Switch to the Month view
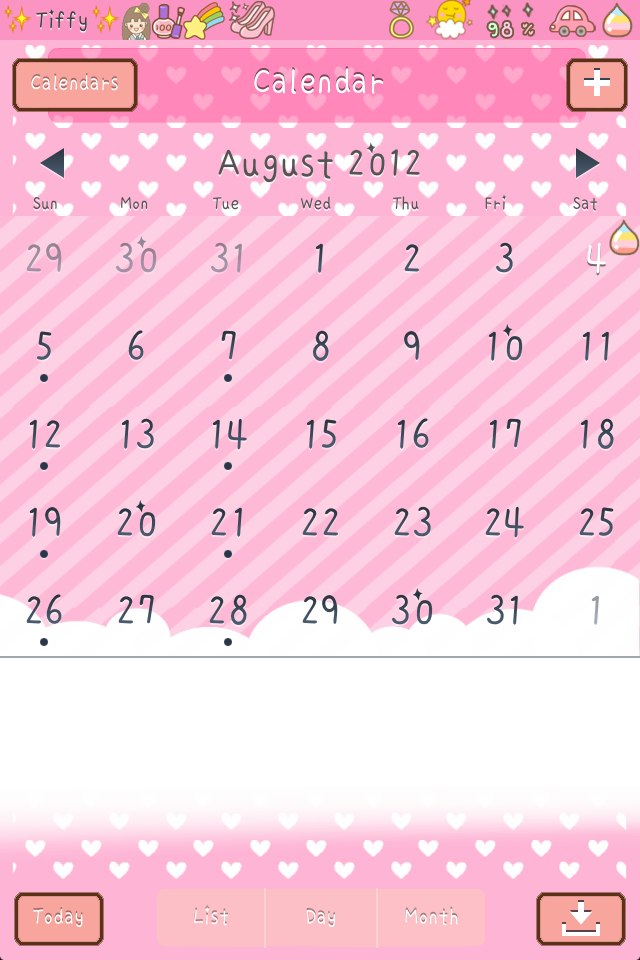Viewport: 640px width, 960px height. tap(431, 917)
